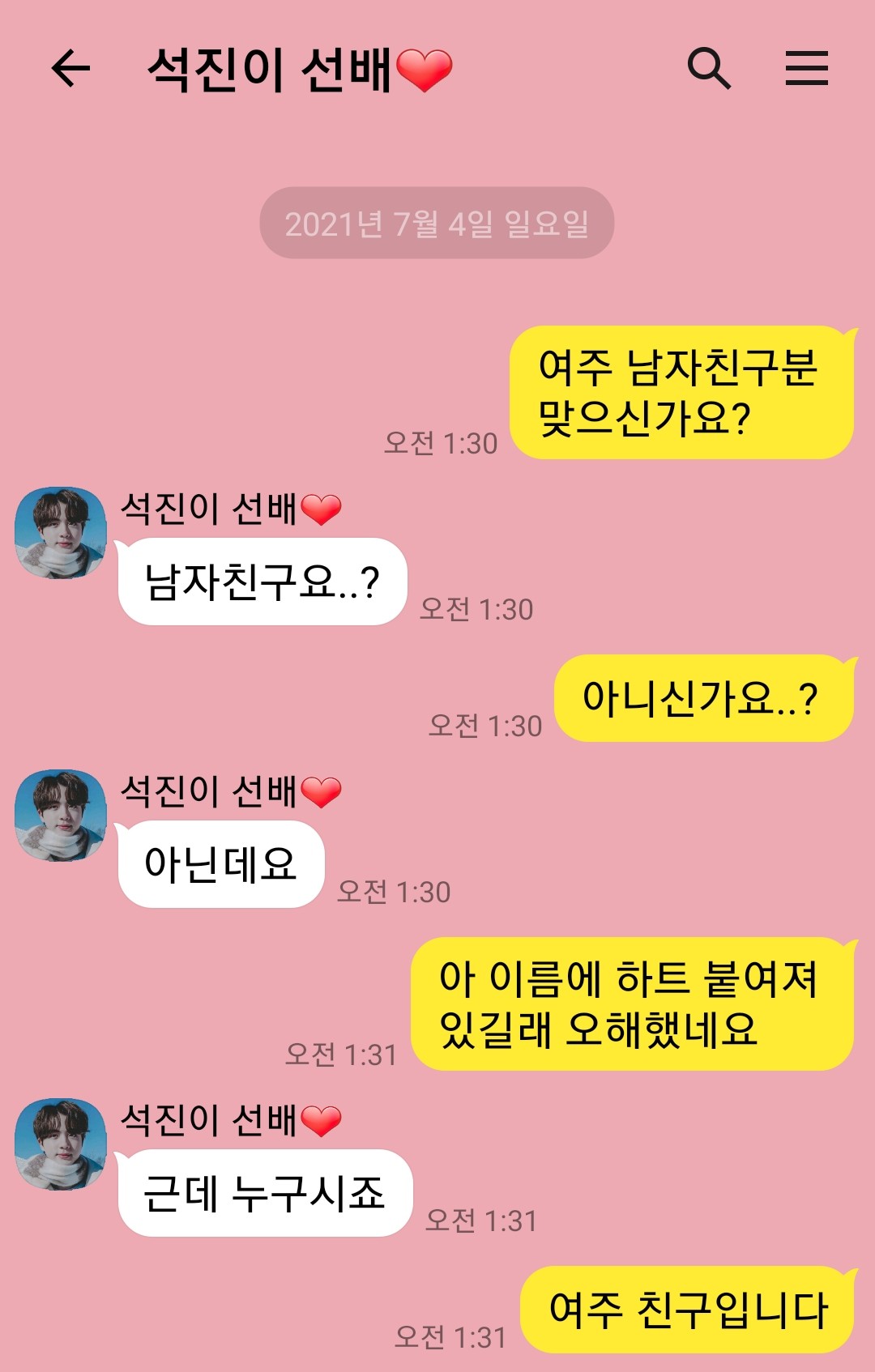Open profile photo beside '남자친구요..?' message

click(61, 533)
